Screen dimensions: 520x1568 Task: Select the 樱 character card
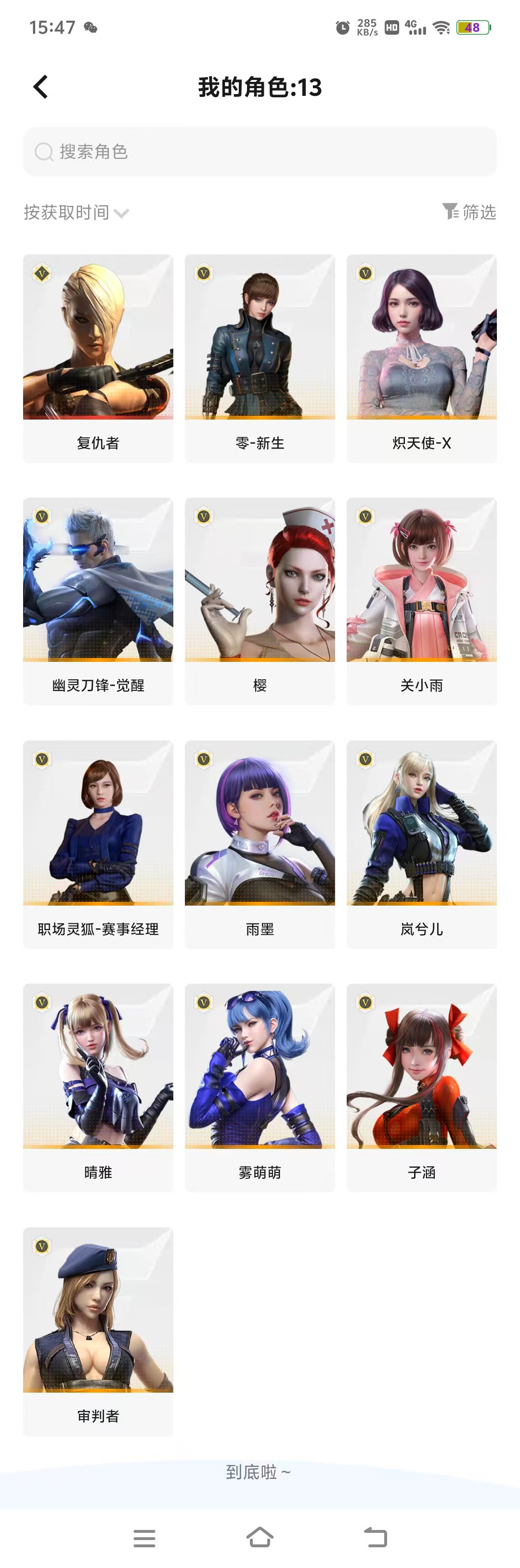click(x=260, y=601)
